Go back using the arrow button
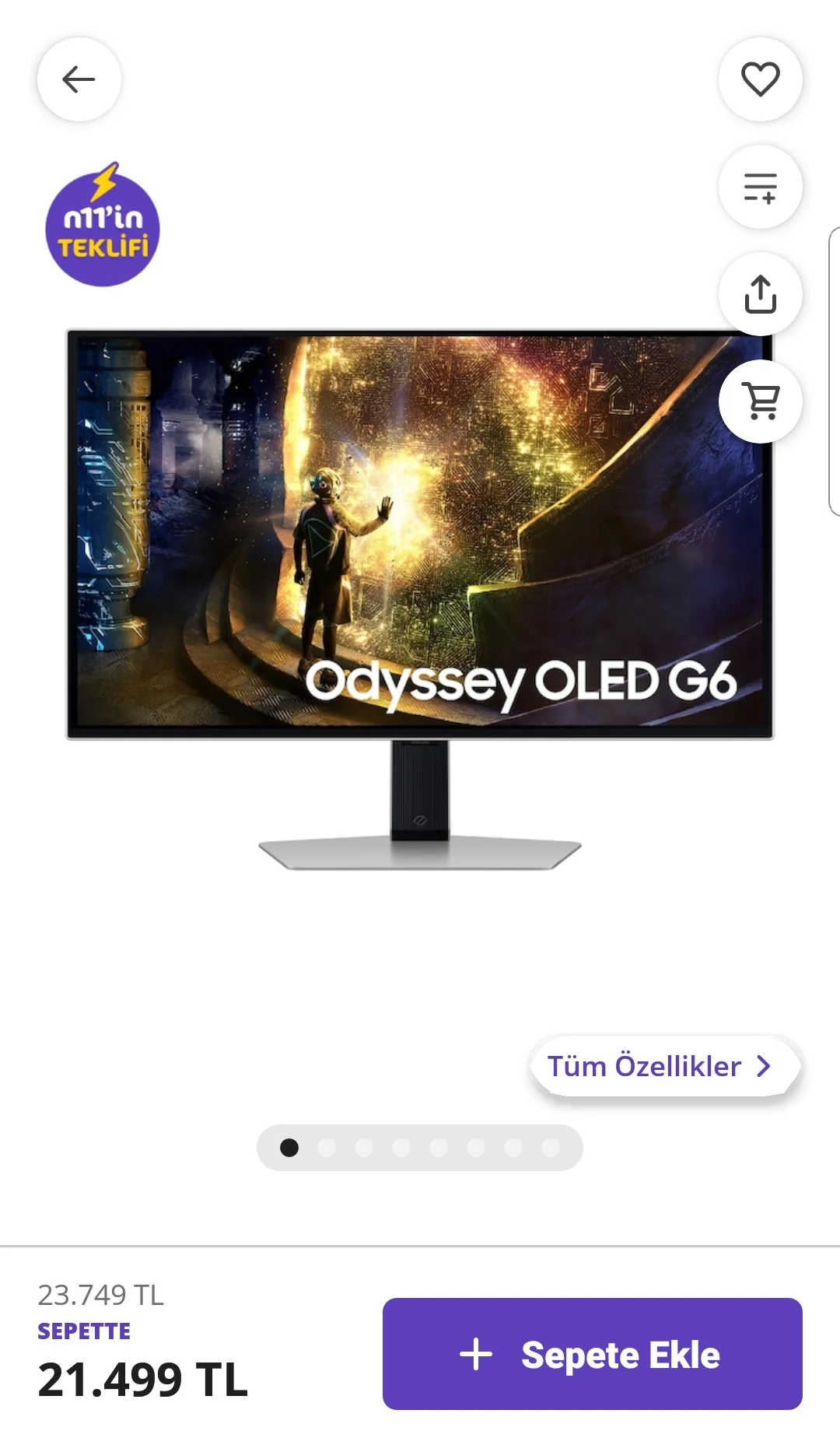 tap(79, 79)
